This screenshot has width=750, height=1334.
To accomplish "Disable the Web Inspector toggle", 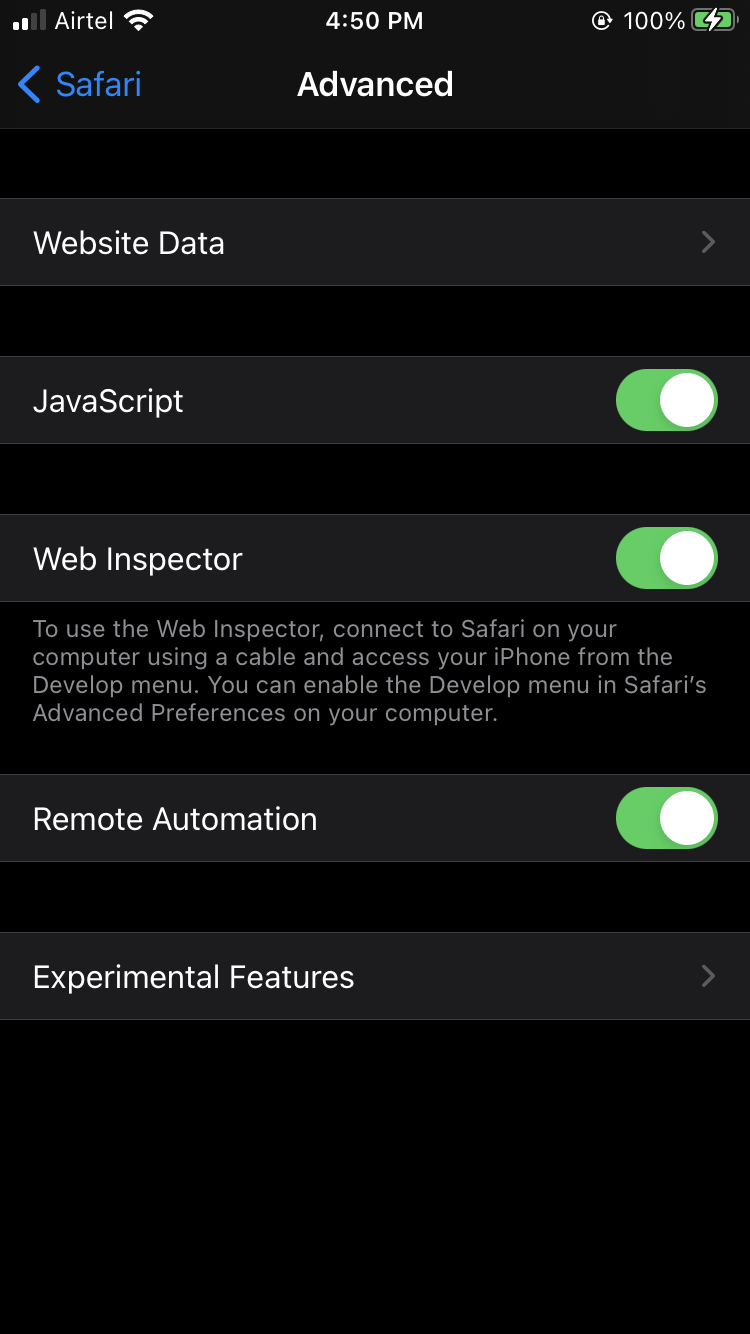I will pyautogui.click(x=667, y=558).
